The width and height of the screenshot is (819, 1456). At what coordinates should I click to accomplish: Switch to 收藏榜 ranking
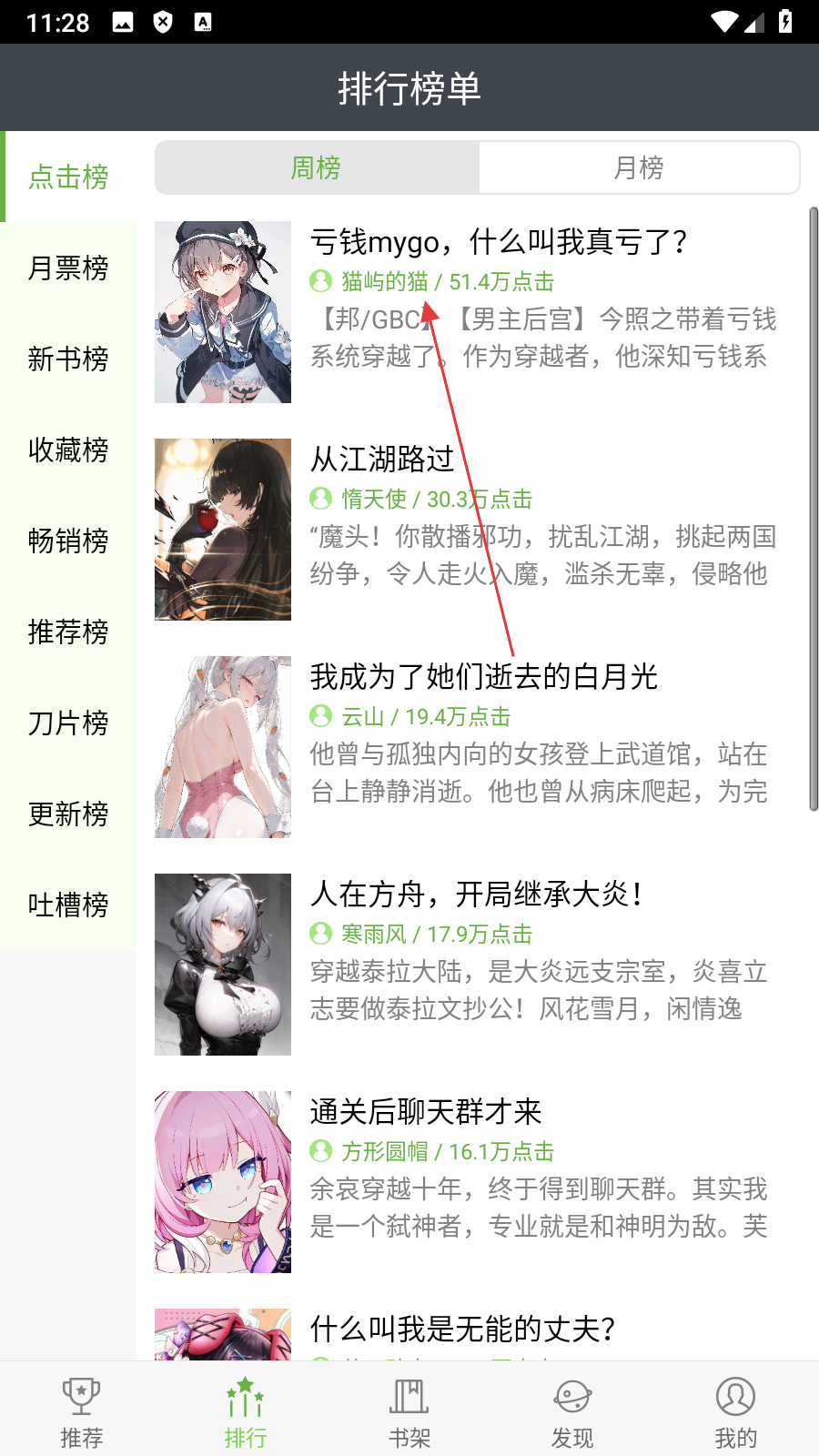click(x=68, y=450)
